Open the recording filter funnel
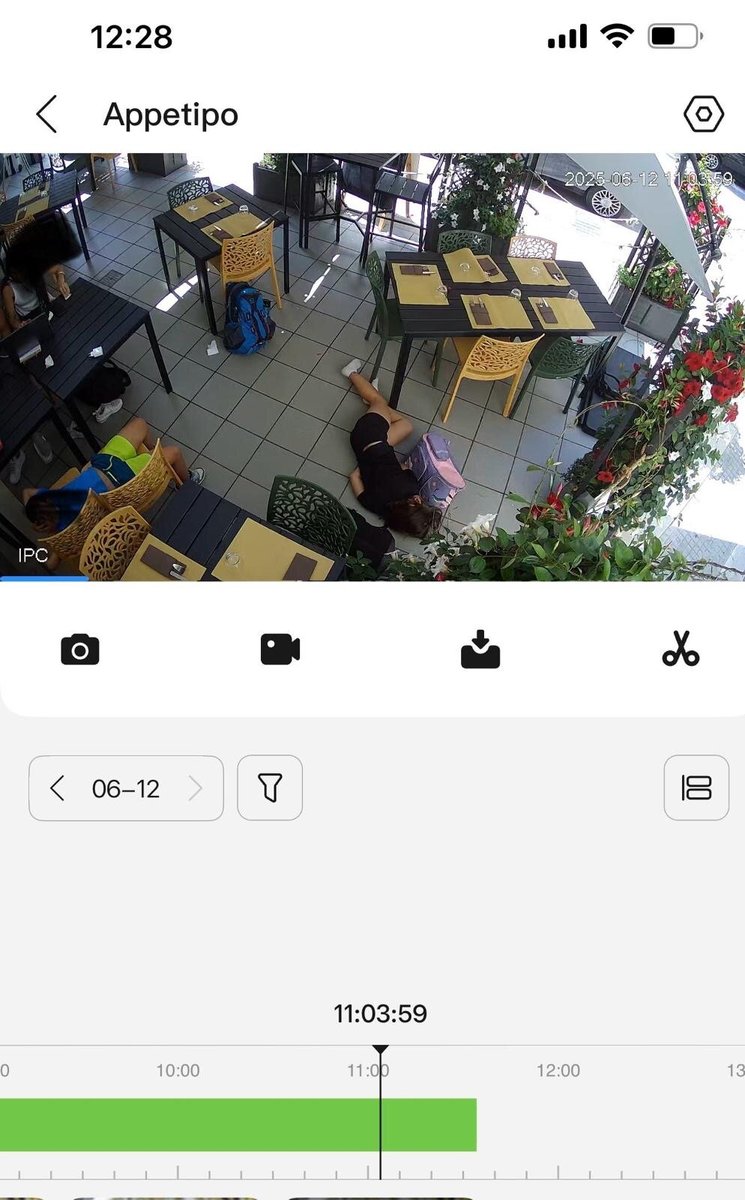The height and width of the screenshot is (1200, 745). [270, 789]
